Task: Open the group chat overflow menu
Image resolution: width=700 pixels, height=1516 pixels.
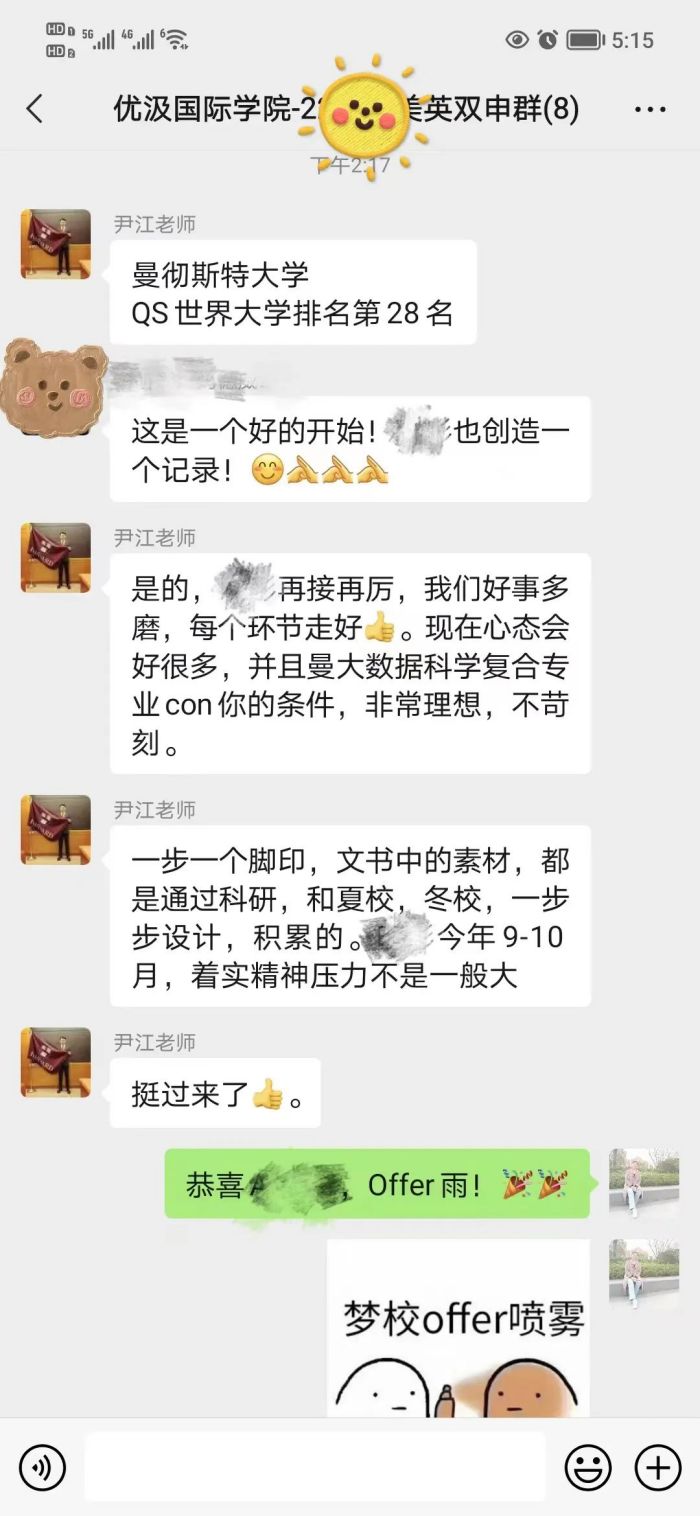Action: [x=650, y=109]
